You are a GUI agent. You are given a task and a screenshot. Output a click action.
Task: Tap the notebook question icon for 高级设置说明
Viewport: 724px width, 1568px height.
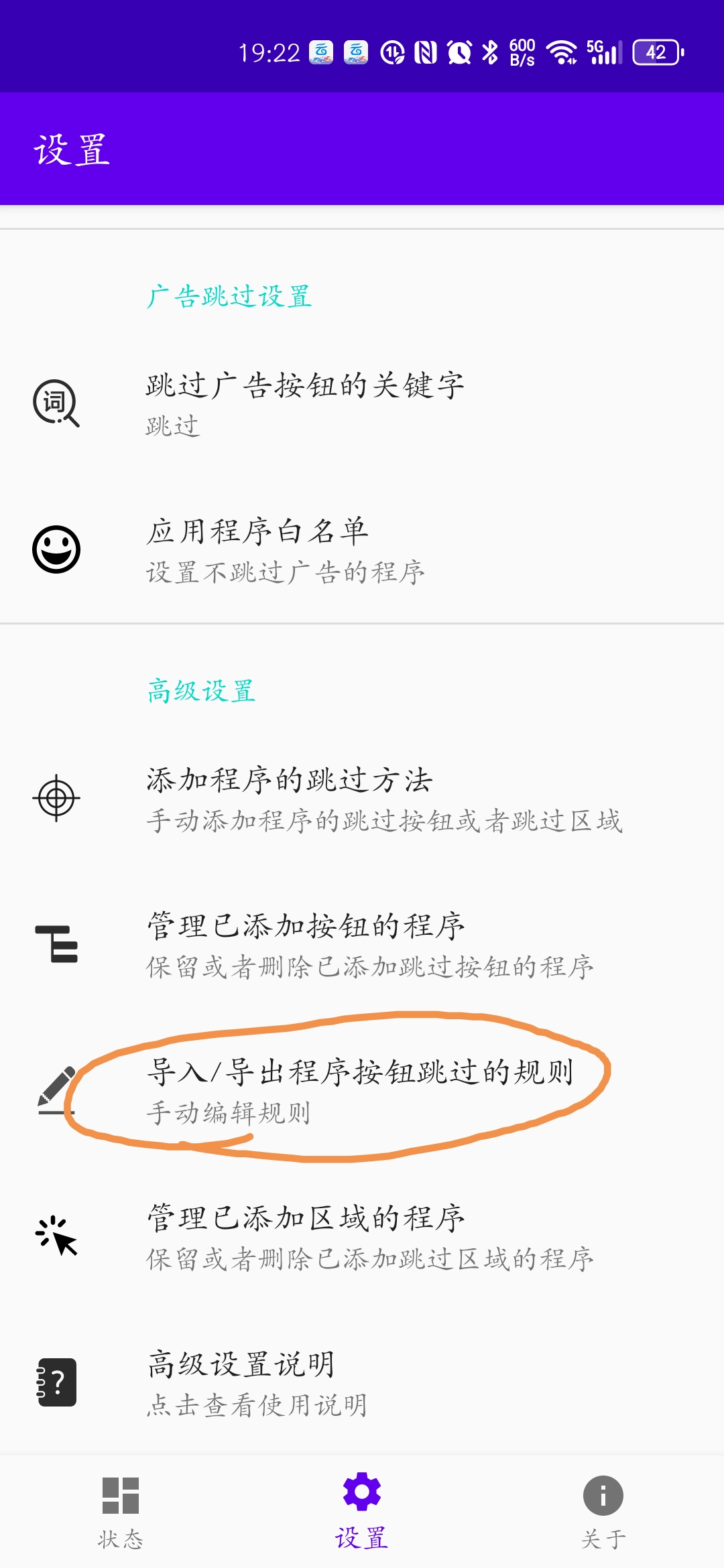click(56, 1380)
